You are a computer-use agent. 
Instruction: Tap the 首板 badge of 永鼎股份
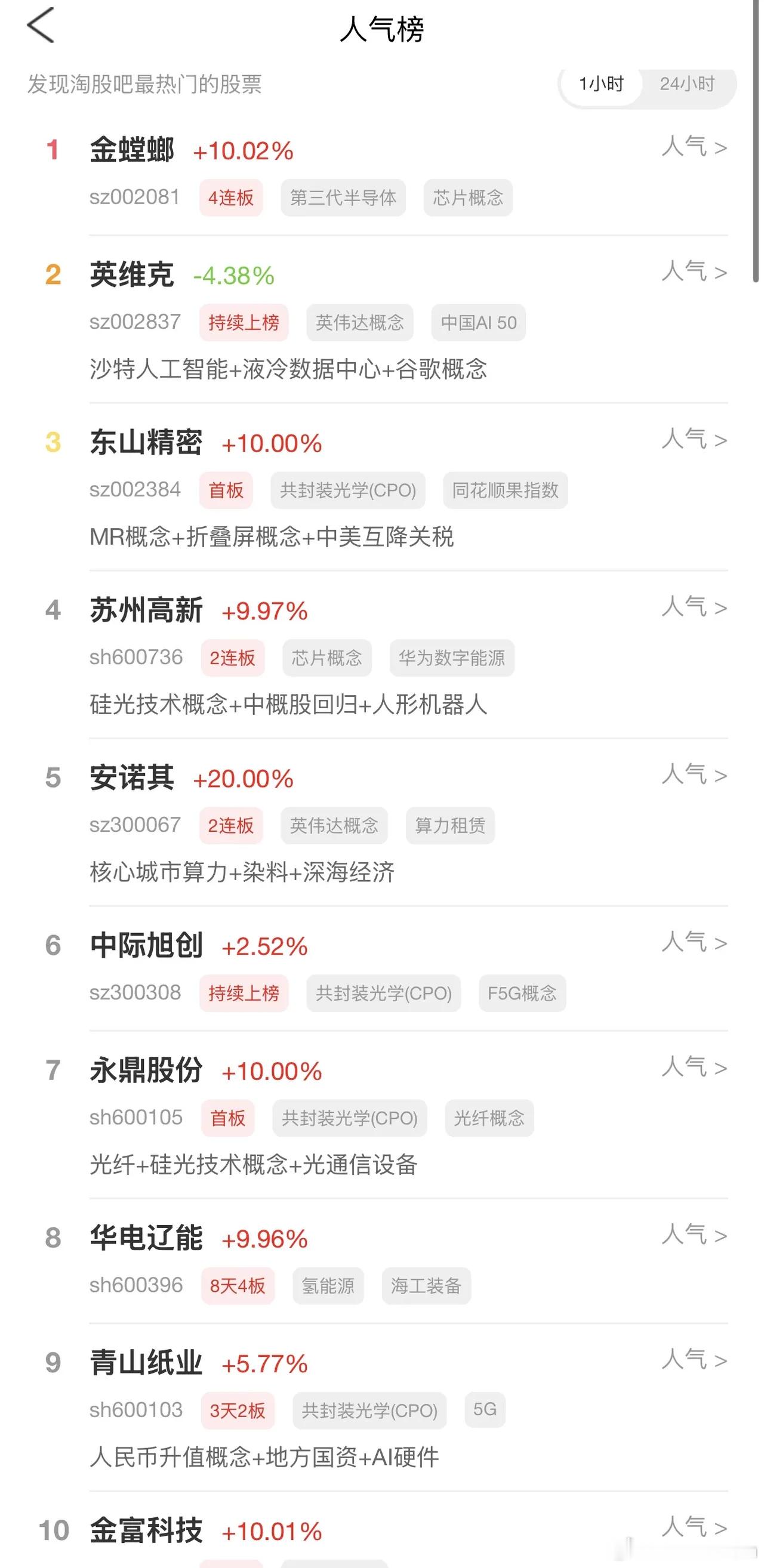click(x=227, y=1118)
